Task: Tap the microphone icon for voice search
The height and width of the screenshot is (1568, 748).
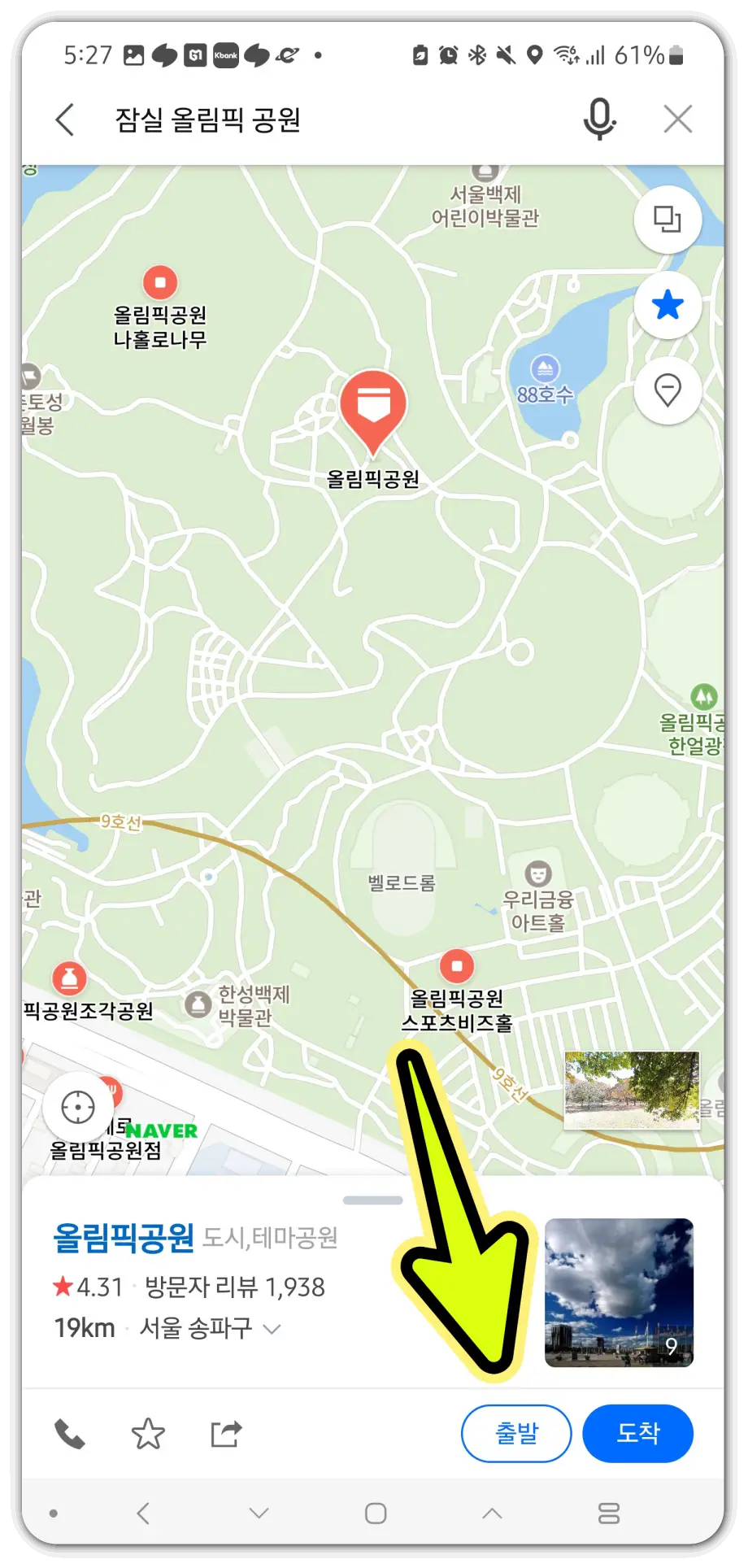Action: pyautogui.click(x=599, y=119)
